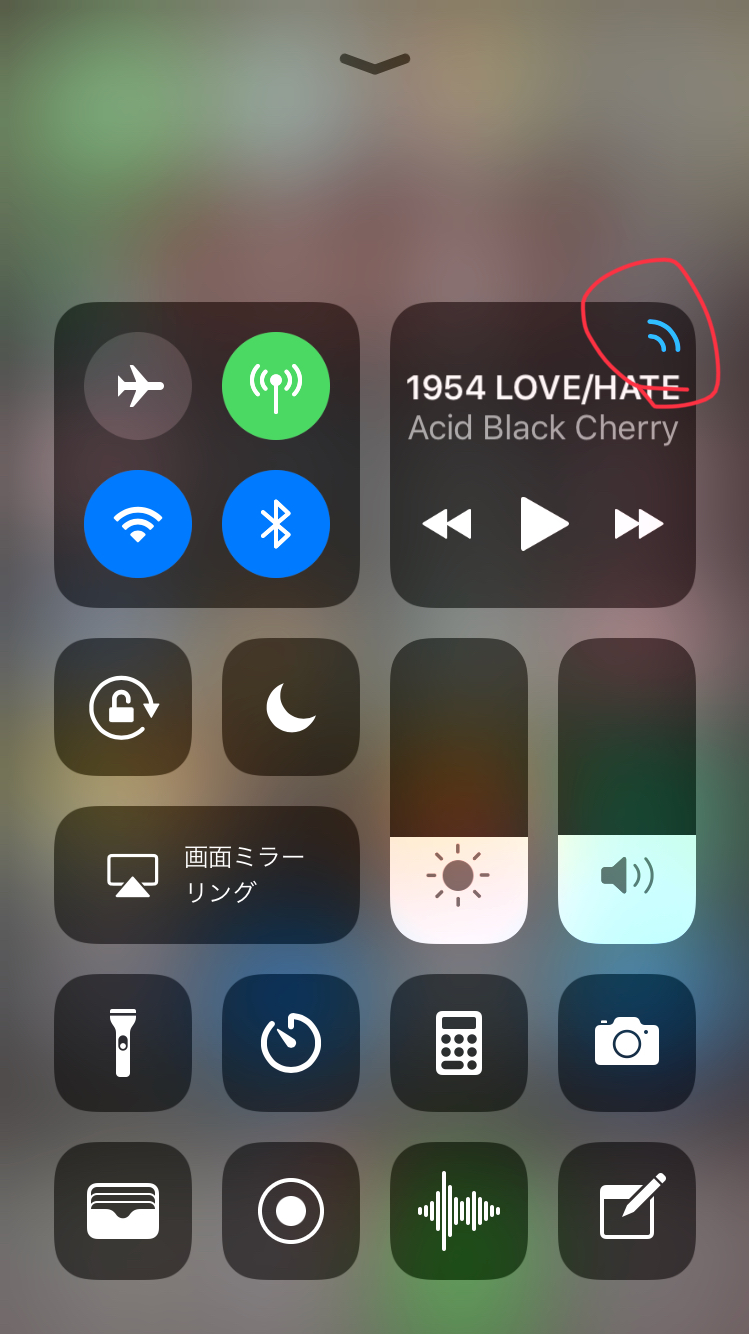Launch the calculator
This screenshot has width=749, height=1334.
[459, 1043]
